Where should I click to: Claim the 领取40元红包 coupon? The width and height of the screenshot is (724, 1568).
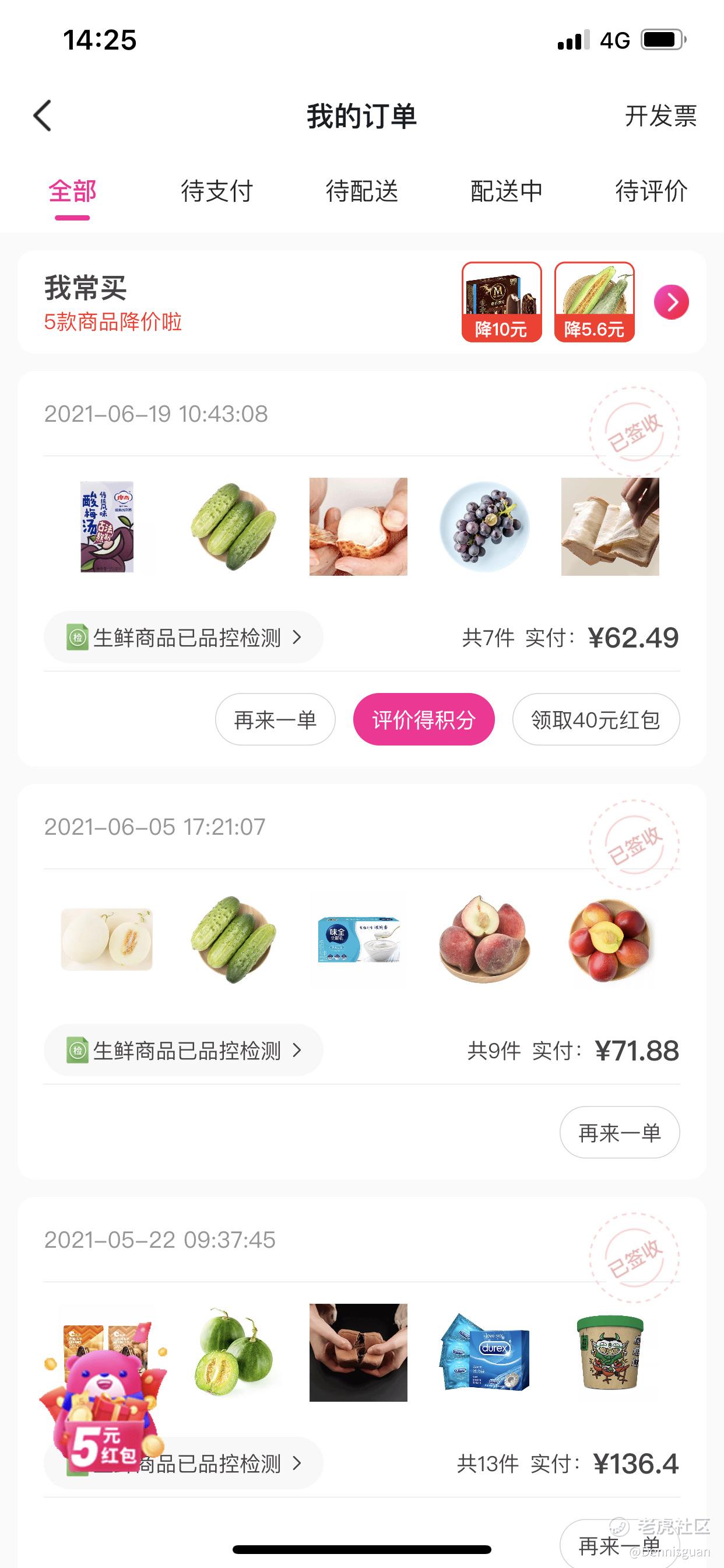(x=596, y=719)
